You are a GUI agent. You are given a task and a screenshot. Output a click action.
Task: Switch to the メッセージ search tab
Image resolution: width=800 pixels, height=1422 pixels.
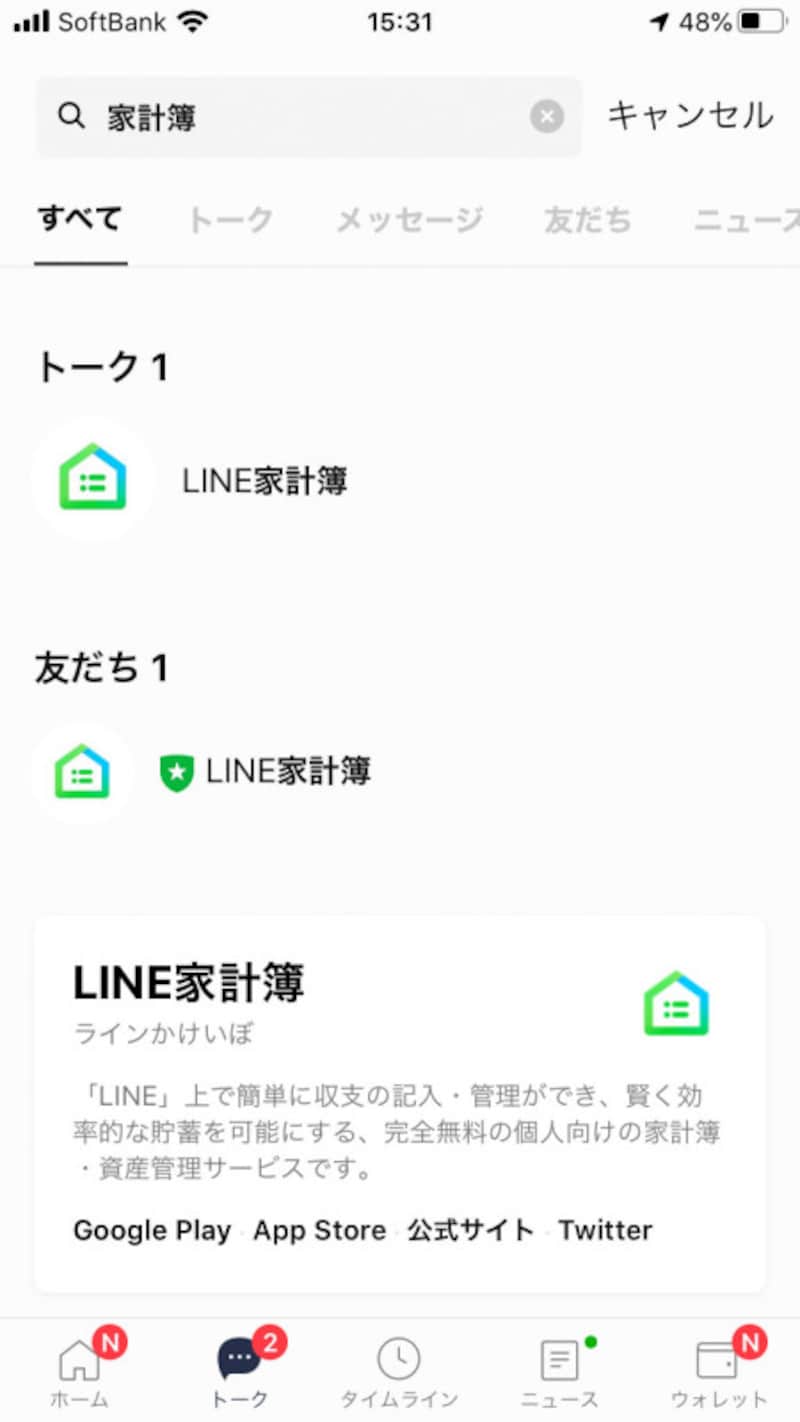coord(409,220)
